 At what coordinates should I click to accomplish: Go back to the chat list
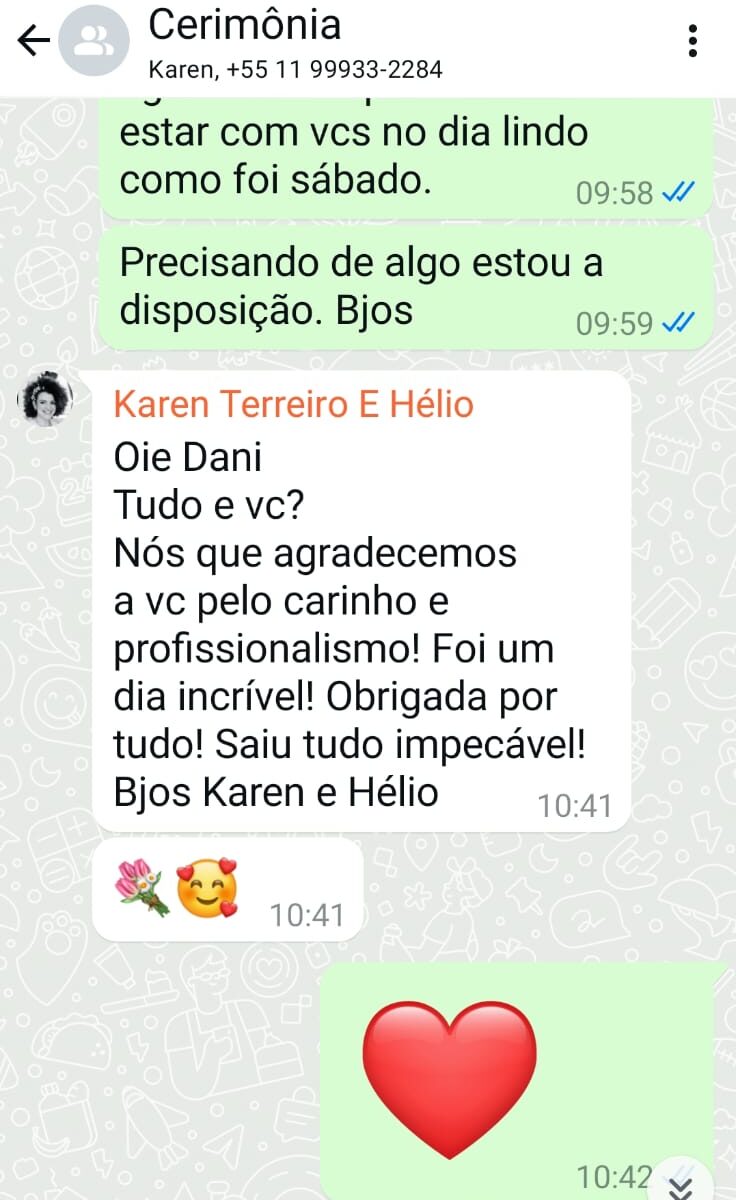pos(33,42)
